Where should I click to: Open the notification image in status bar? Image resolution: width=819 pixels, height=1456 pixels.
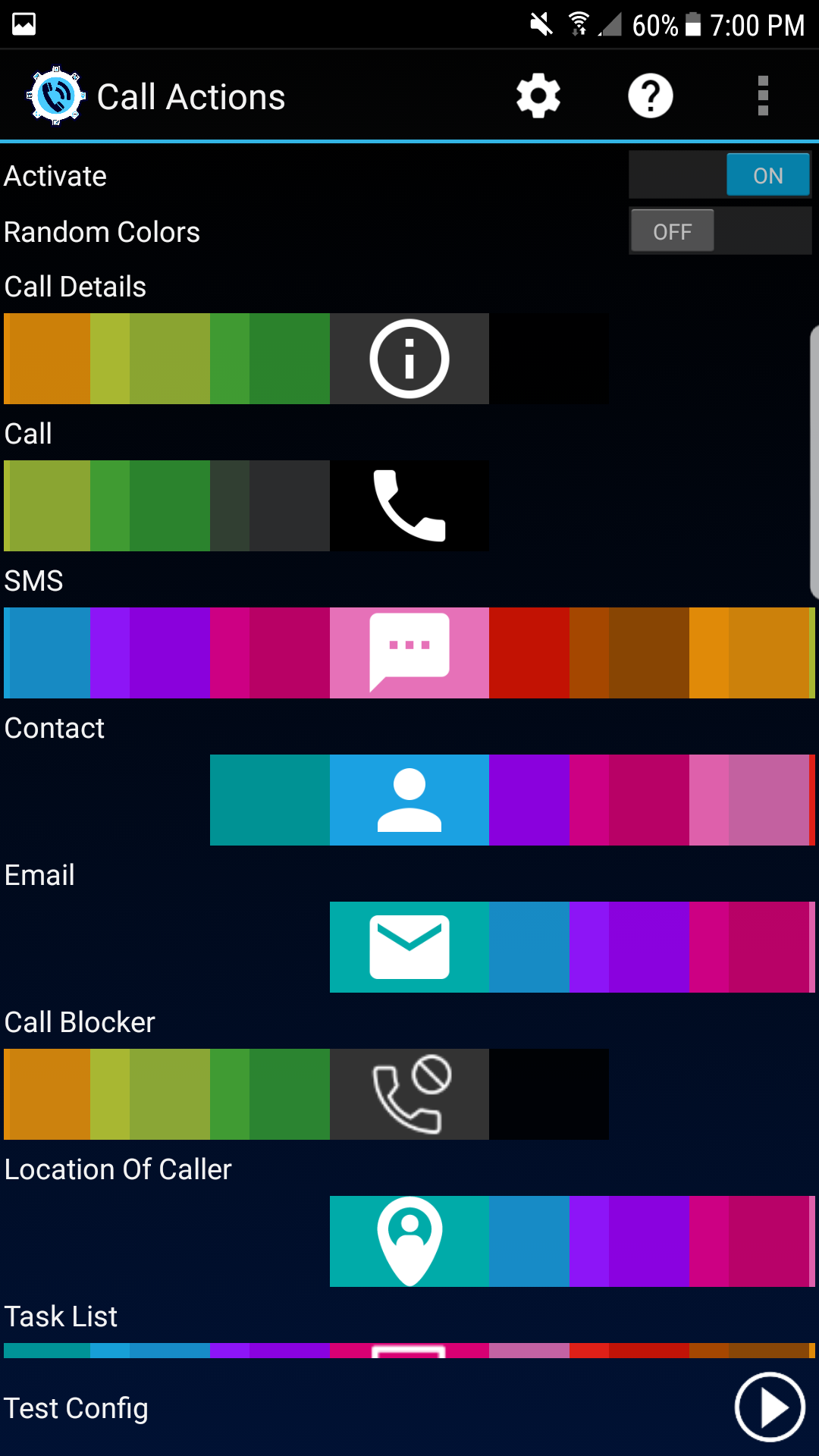pos(24,24)
